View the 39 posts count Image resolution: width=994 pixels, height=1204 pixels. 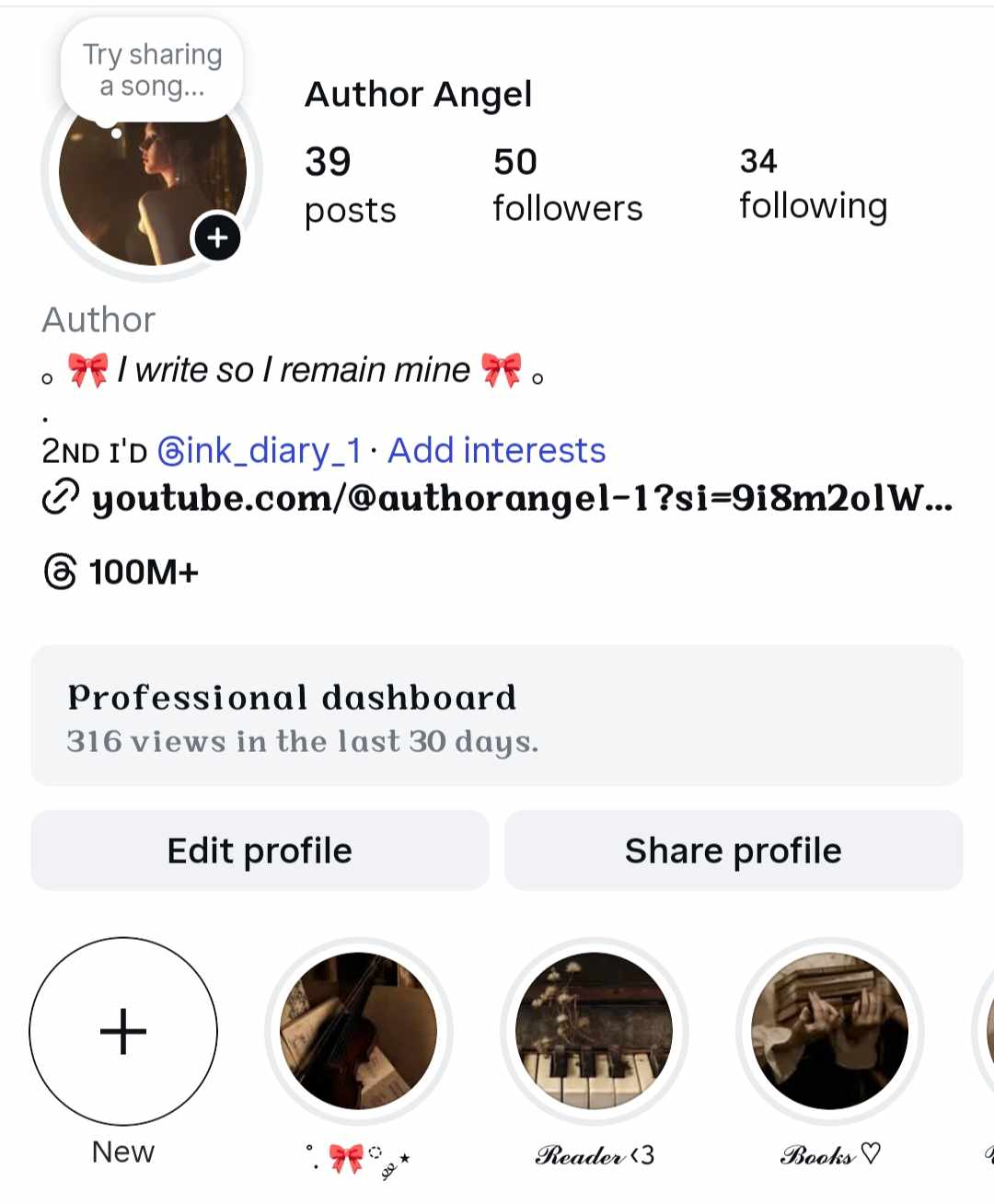click(x=350, y=185)
